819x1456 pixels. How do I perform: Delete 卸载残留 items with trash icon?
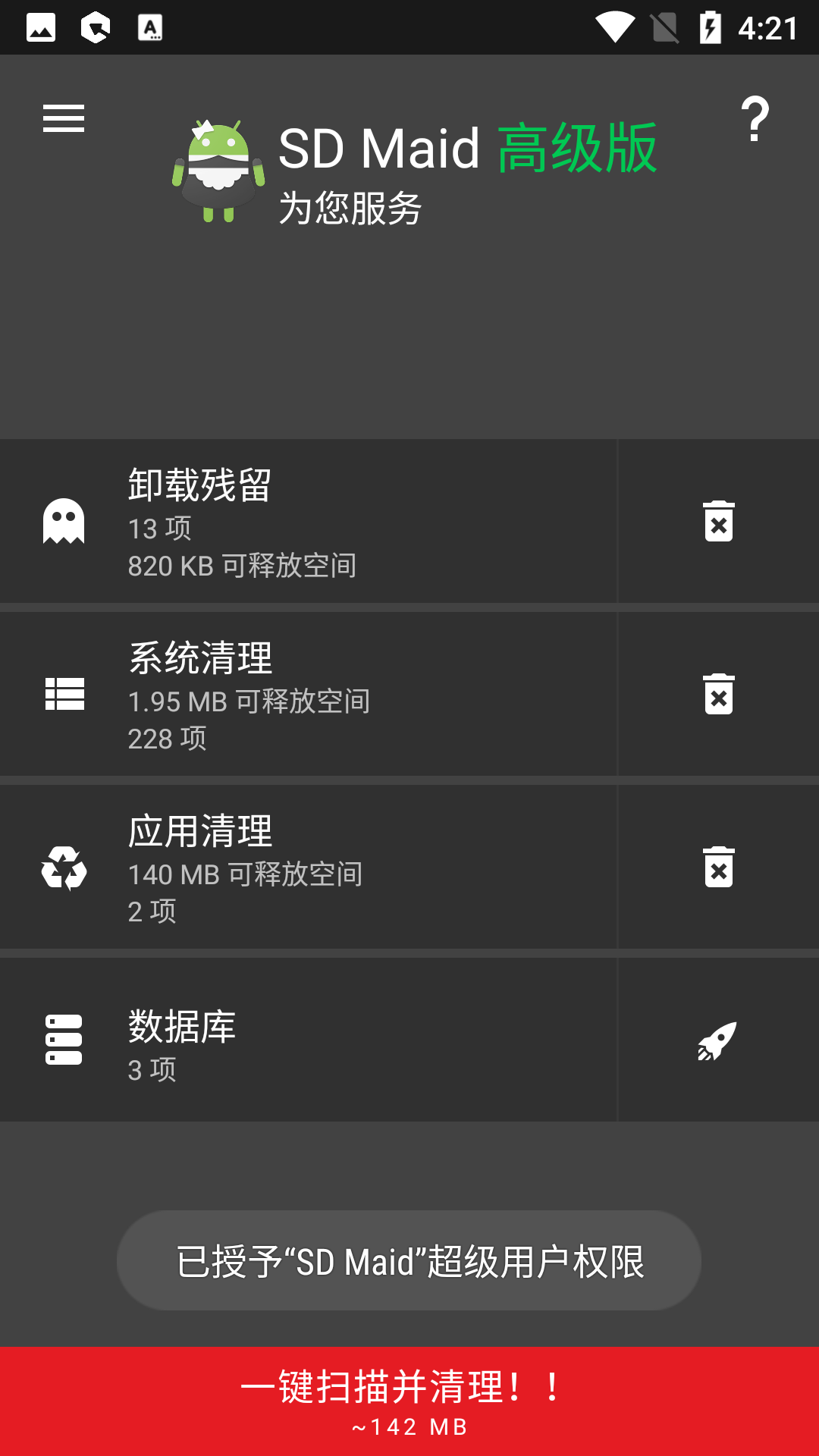pos(718,522)
